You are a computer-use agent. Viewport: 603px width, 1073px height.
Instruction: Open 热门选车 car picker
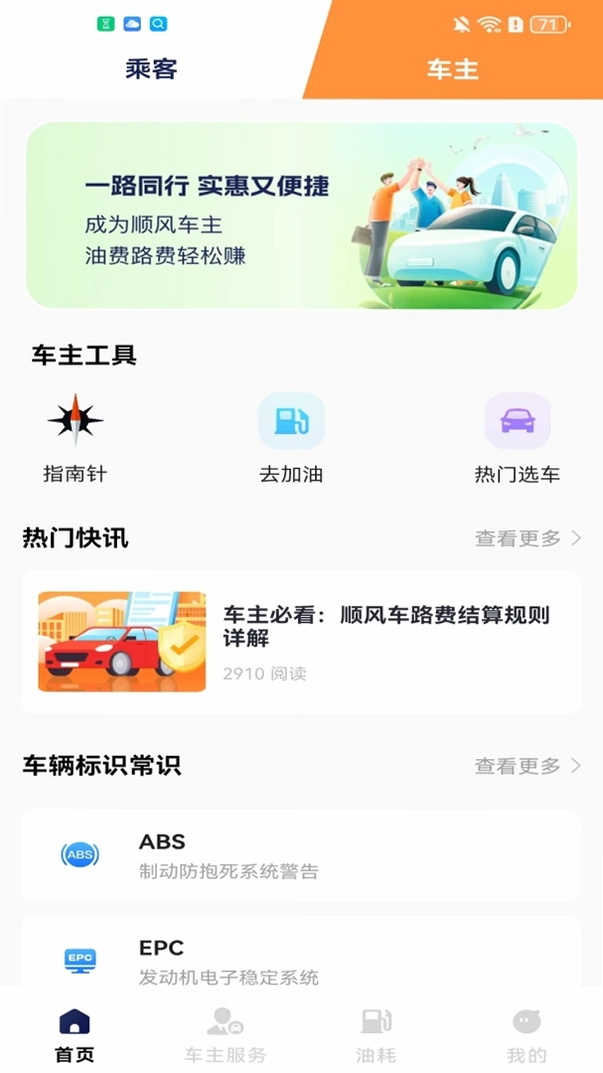click(x=517, y=439)
